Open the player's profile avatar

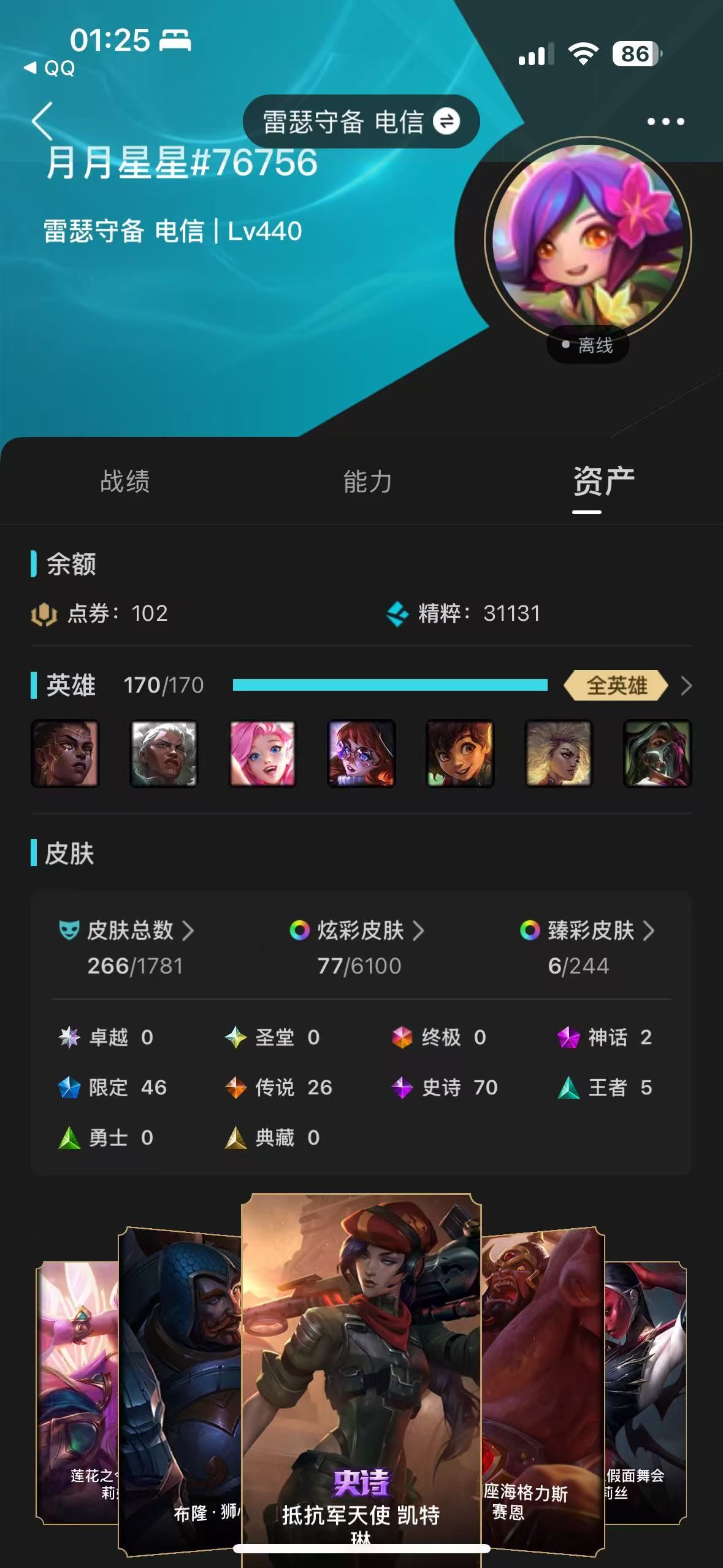pos(587,239)
